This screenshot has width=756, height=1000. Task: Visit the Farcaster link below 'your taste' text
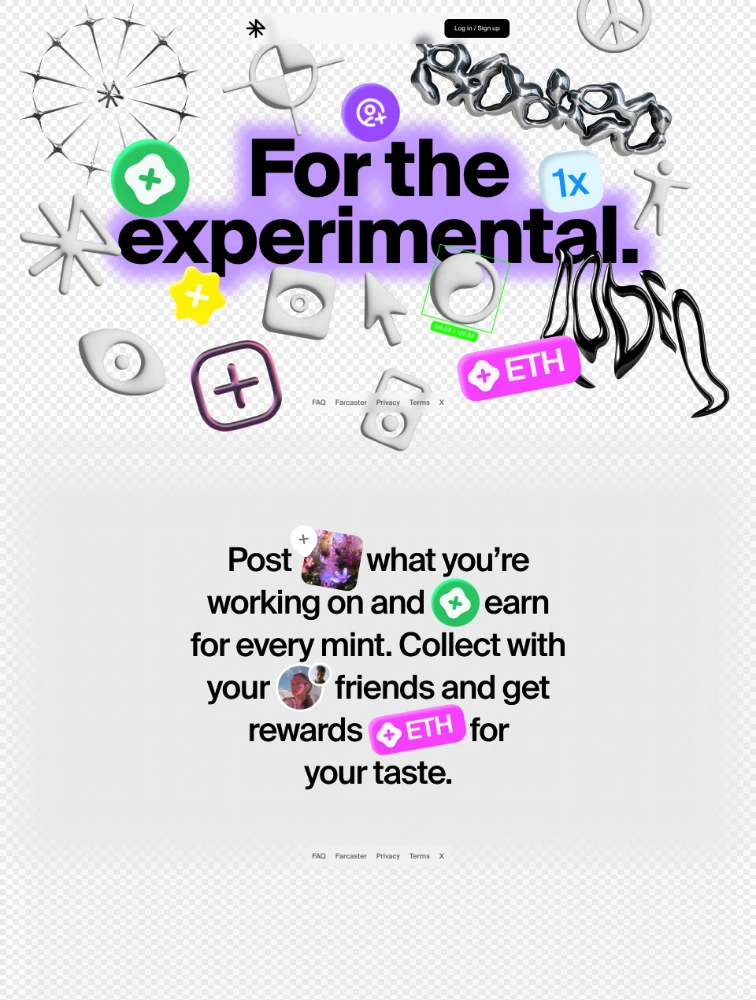[x=351, y=856]
